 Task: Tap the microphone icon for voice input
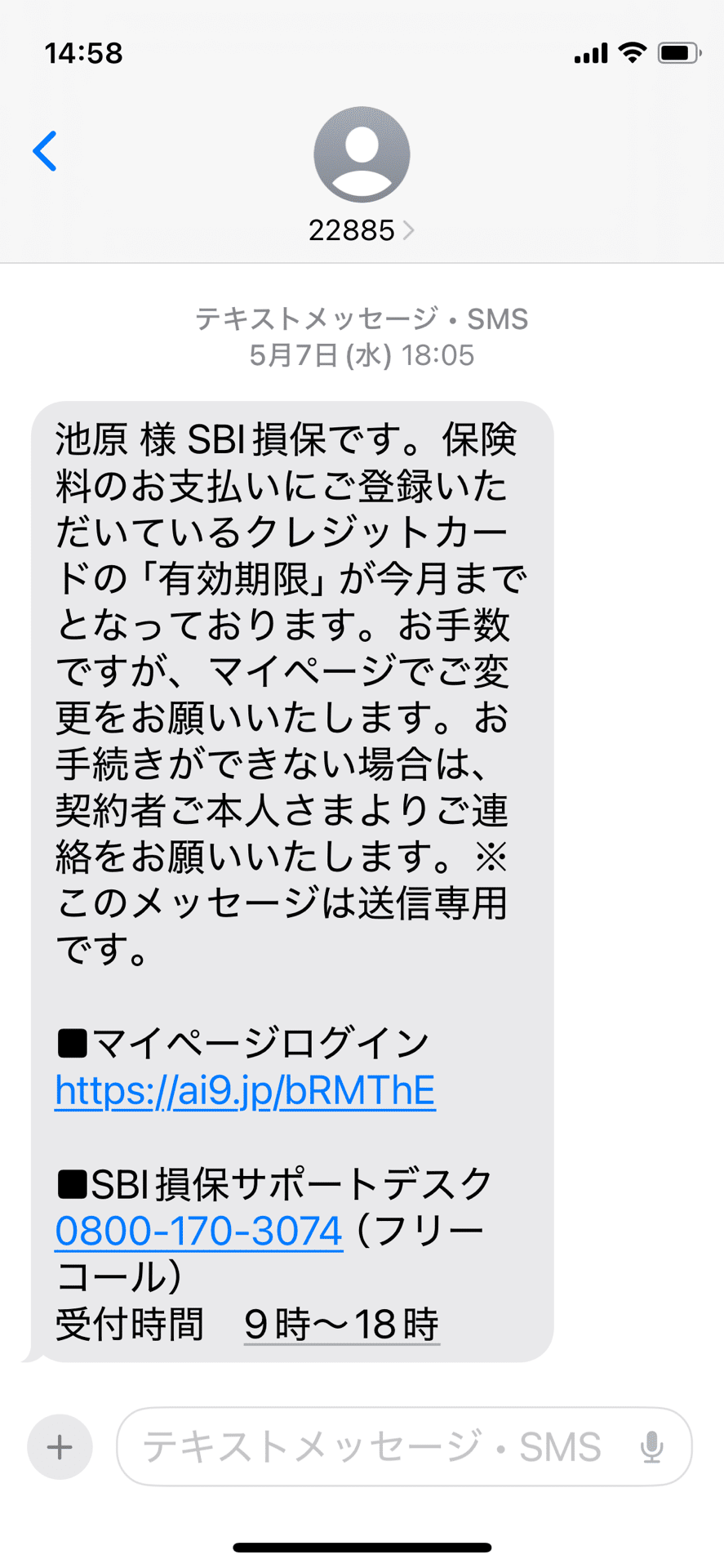click(651, 1446)
